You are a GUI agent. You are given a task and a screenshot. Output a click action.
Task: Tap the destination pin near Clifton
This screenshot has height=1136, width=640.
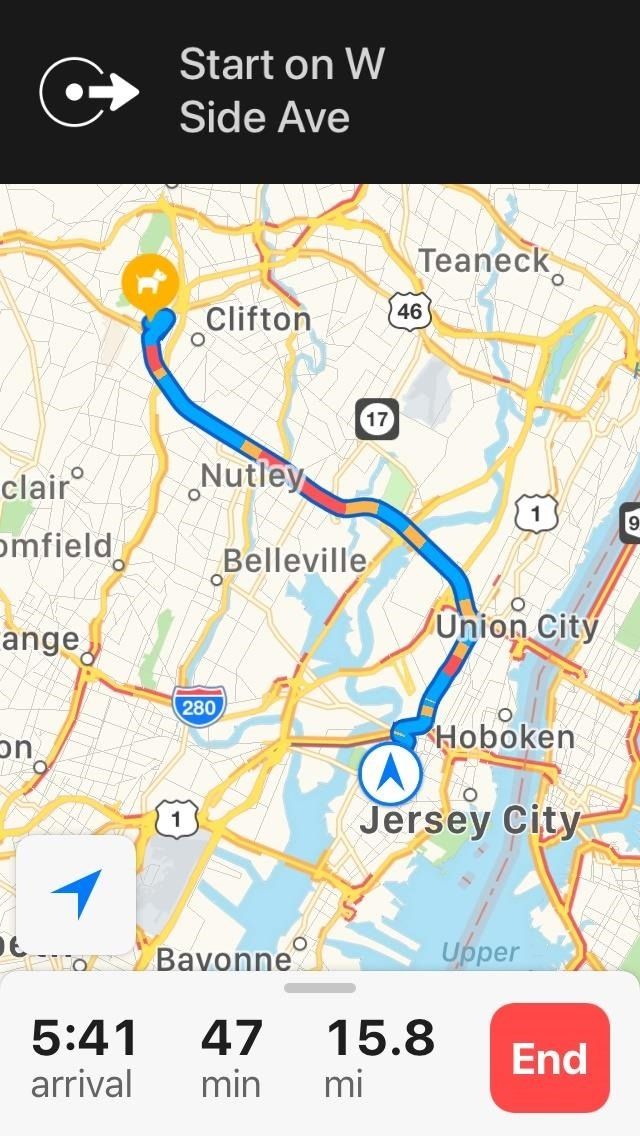coord(150,284)
